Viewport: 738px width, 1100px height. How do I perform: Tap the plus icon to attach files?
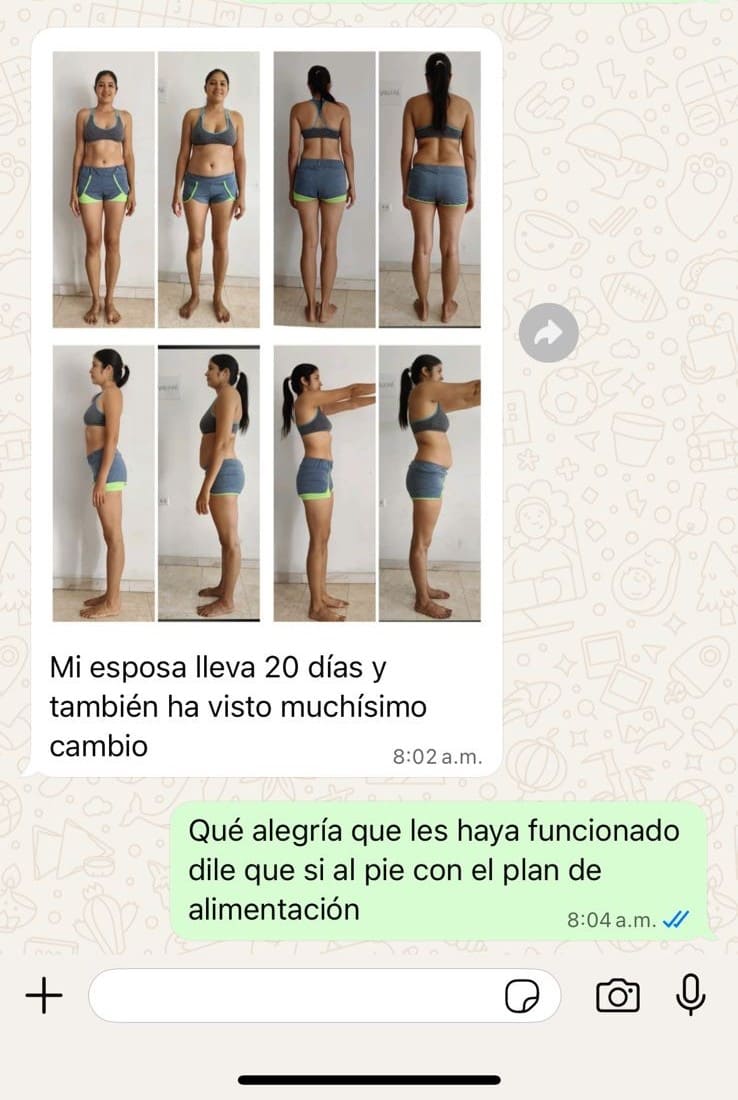point(42,996)
